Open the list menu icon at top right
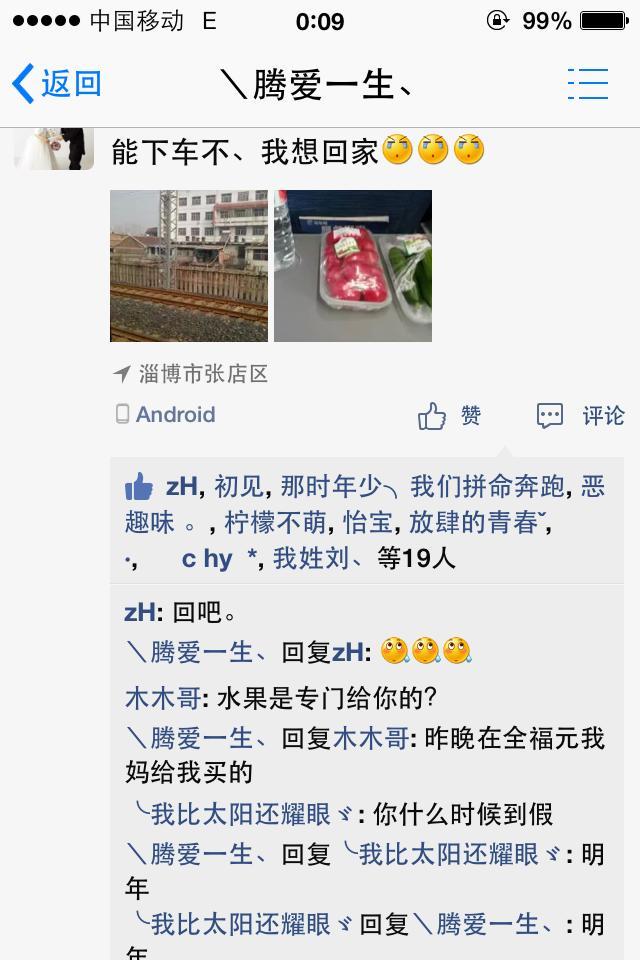This screenshot has height=960, width=640. 587,84
